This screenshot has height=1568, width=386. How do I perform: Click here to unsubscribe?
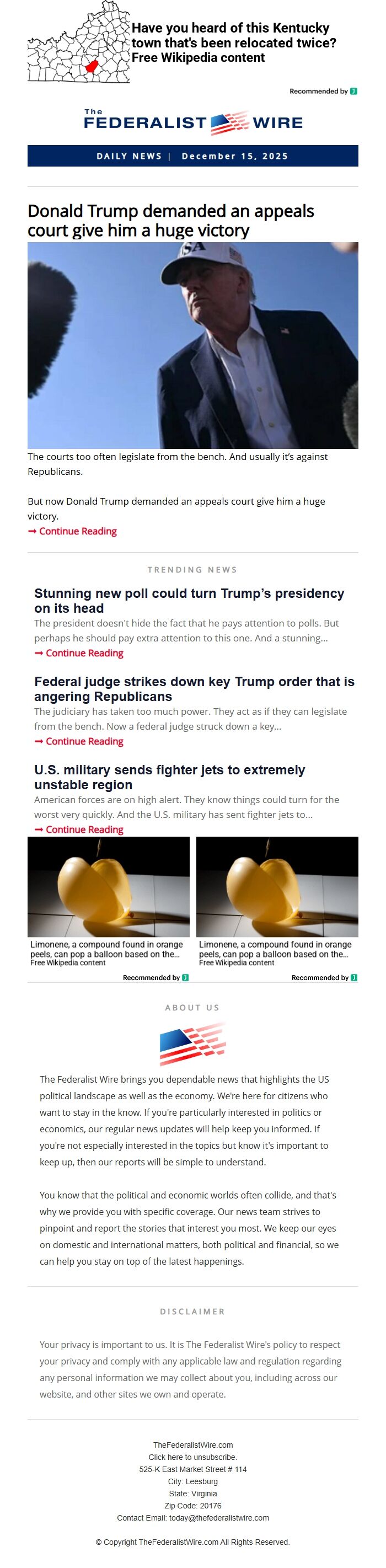coord(192,1457)
